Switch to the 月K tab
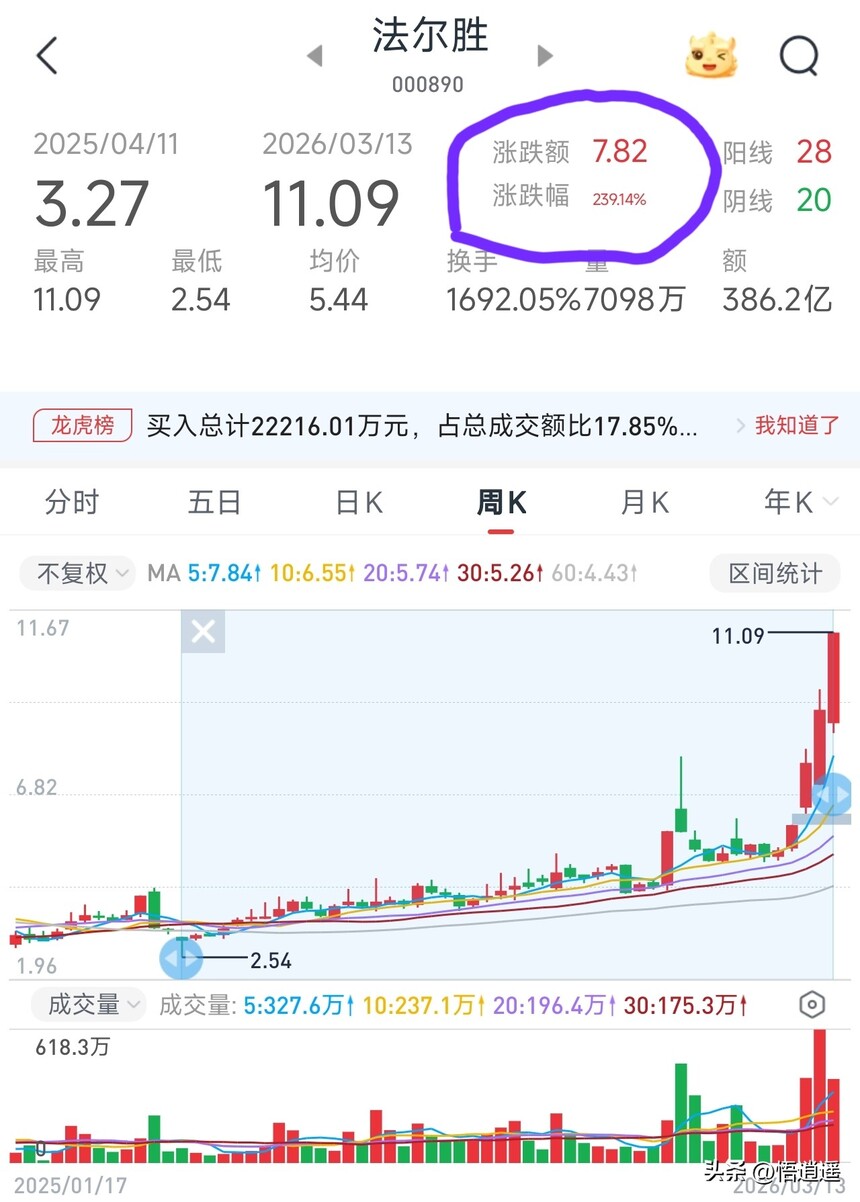 (x=644, y=502)
